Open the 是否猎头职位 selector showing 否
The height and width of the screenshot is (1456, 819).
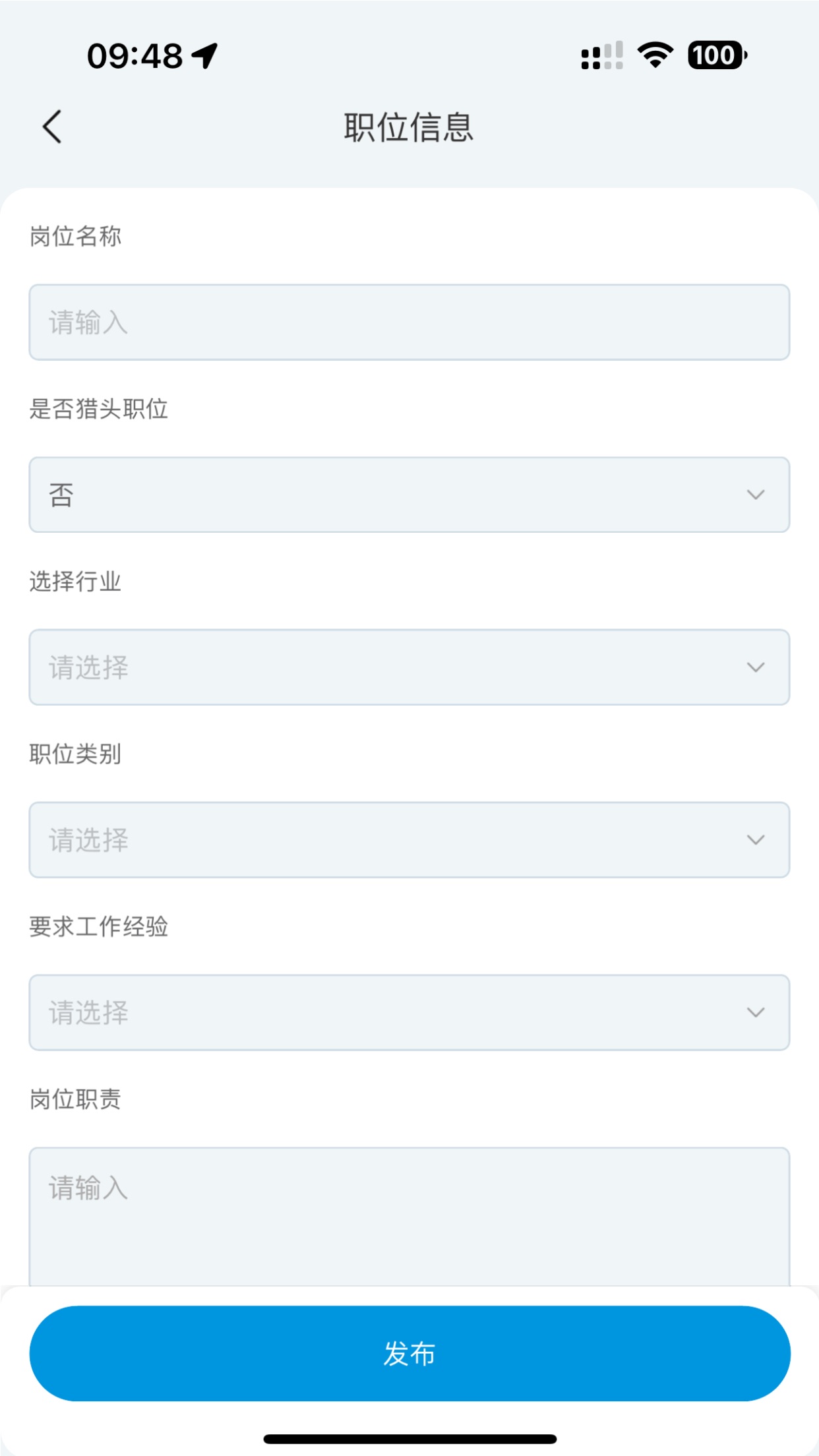click(409, 494)
